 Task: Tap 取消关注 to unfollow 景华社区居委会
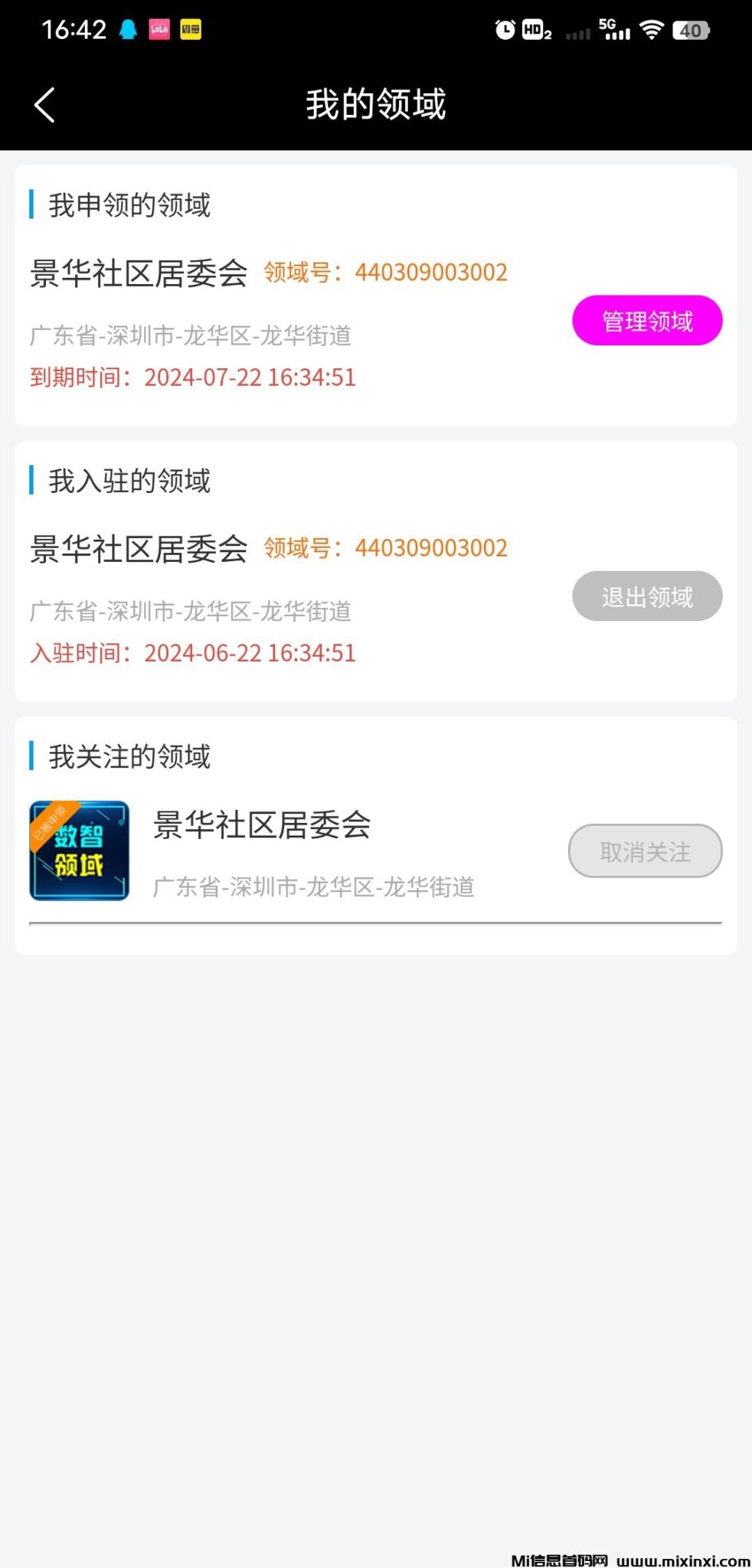click(645, 851)
